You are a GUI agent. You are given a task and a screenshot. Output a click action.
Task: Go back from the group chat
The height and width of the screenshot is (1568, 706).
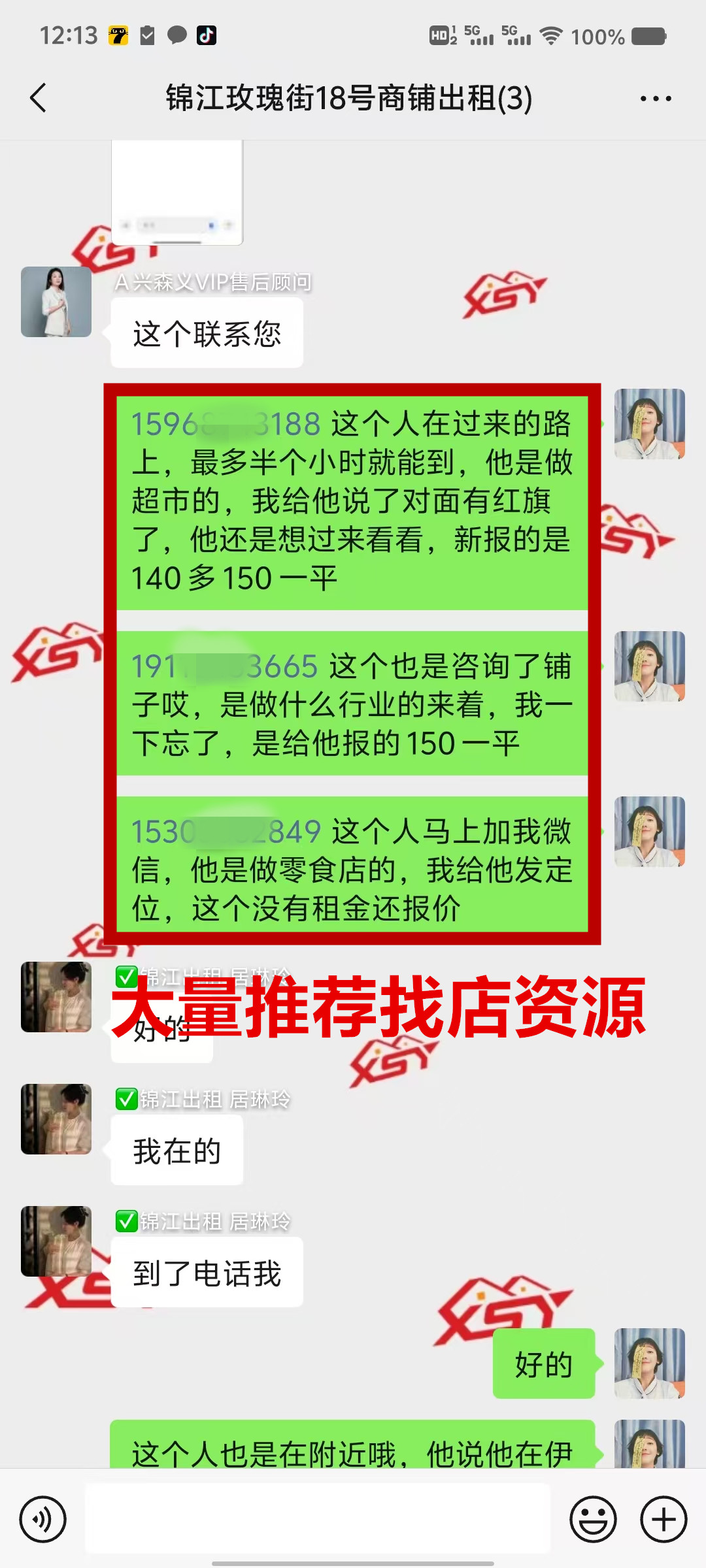tap(38, 99)
